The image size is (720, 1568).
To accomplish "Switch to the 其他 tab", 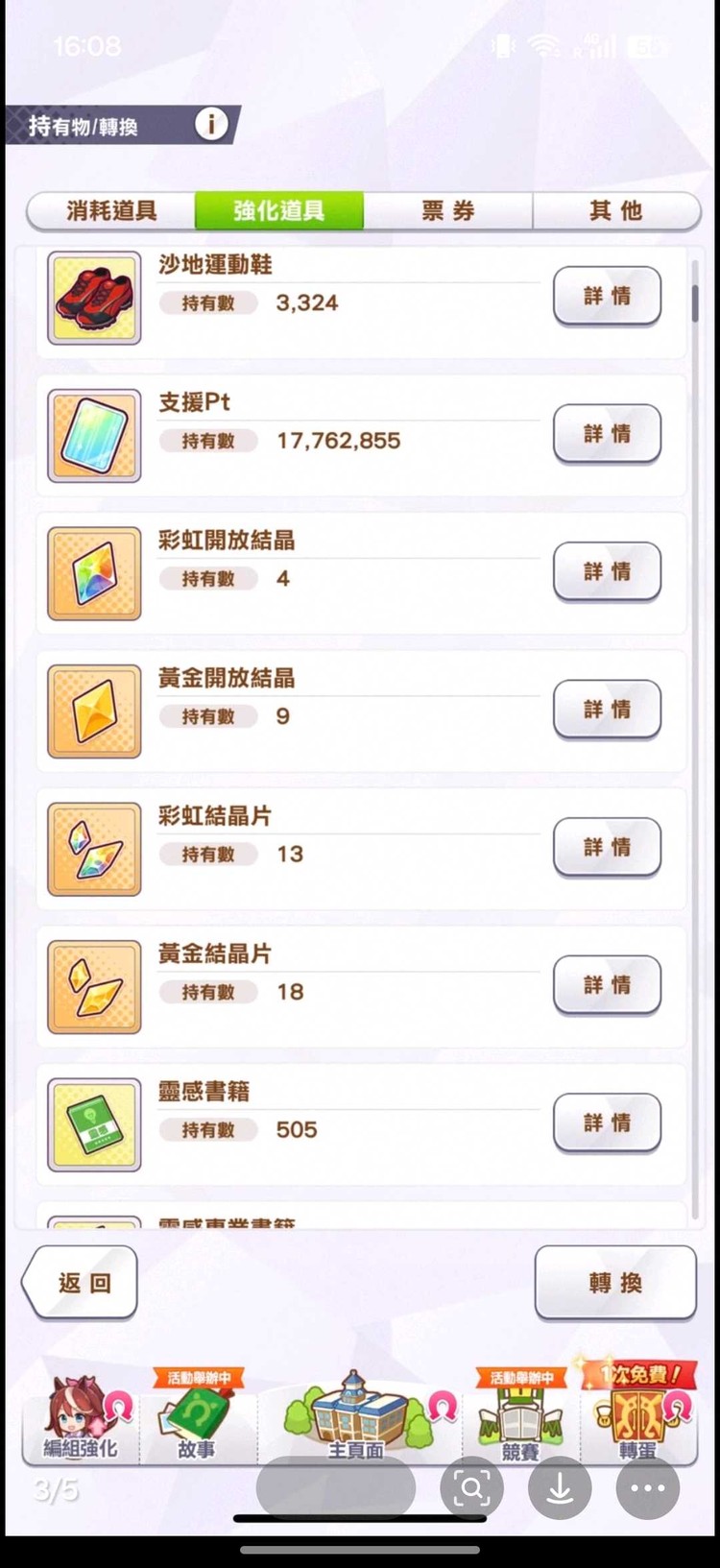I will point(616,211).
